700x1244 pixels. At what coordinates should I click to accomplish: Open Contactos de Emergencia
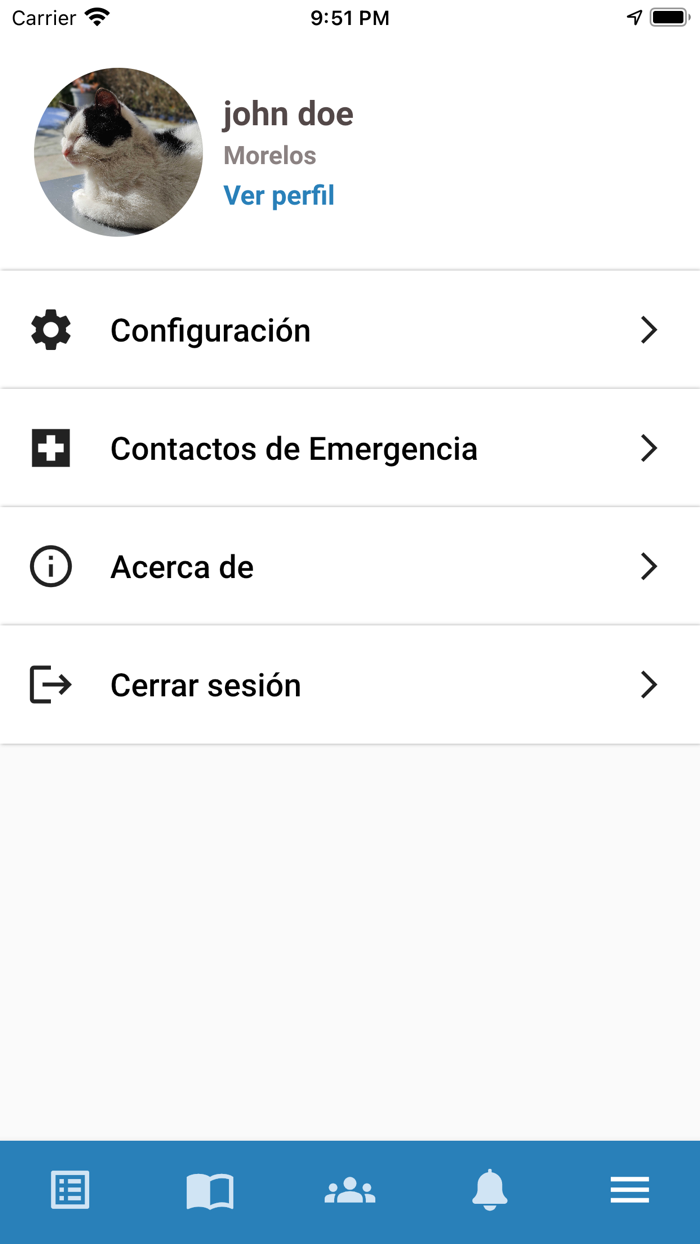(350, 448)
